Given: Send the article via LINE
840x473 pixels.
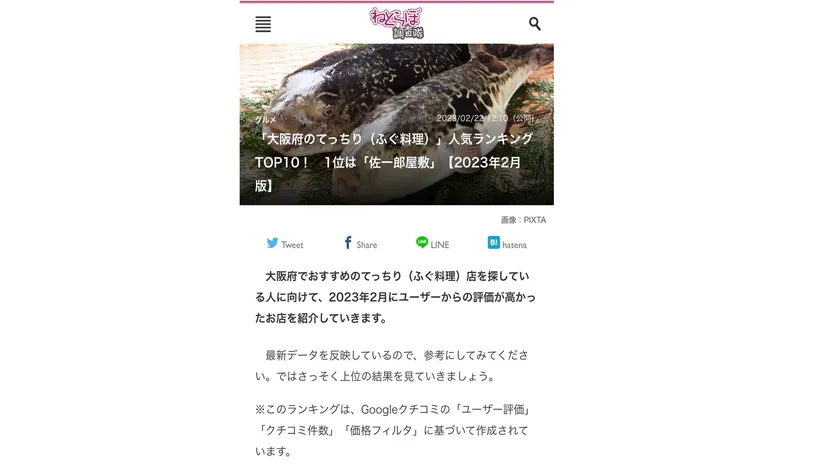Looking at the screenshot, I should [x=432, y=244].
